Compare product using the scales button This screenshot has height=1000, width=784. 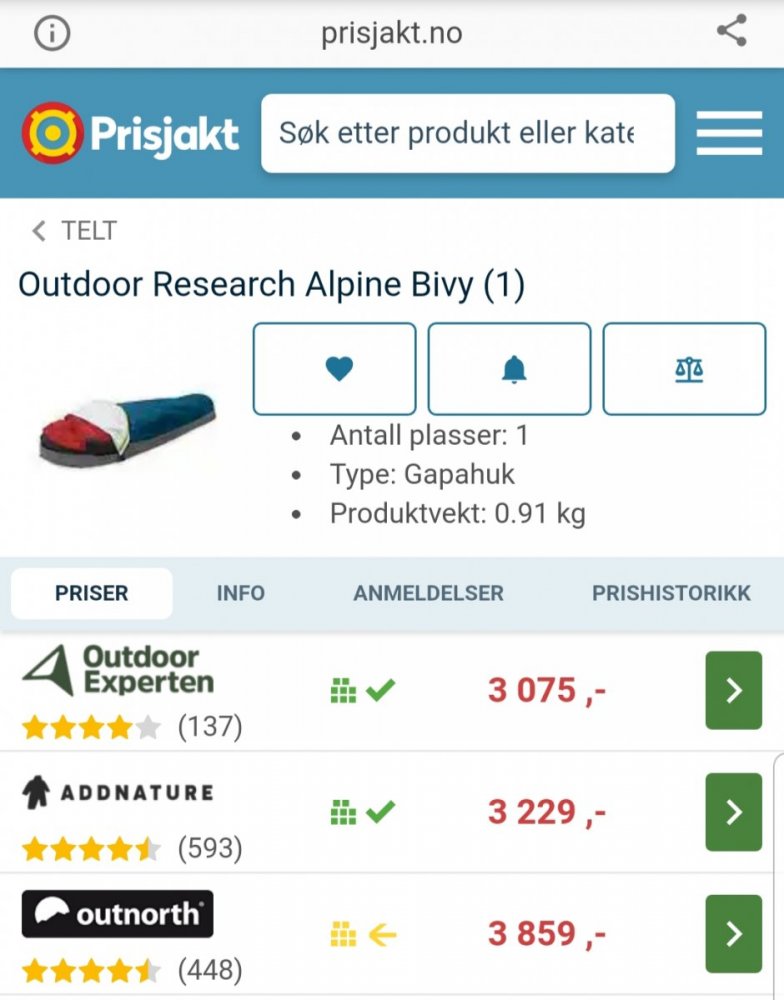685,368
